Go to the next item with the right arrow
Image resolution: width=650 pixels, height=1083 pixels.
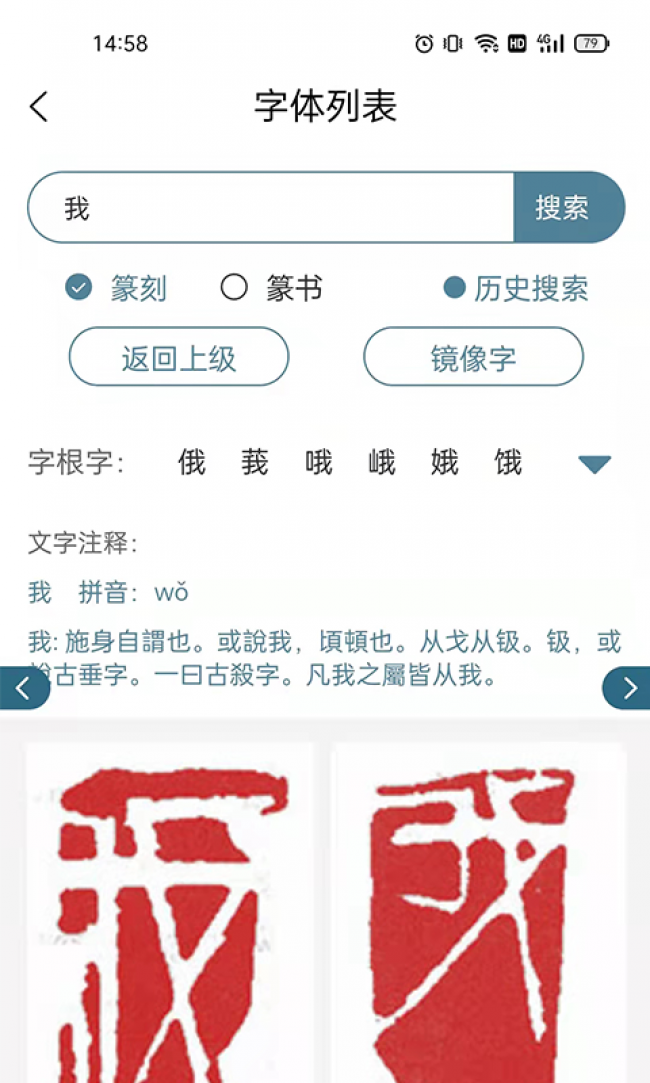pos(628,688)
